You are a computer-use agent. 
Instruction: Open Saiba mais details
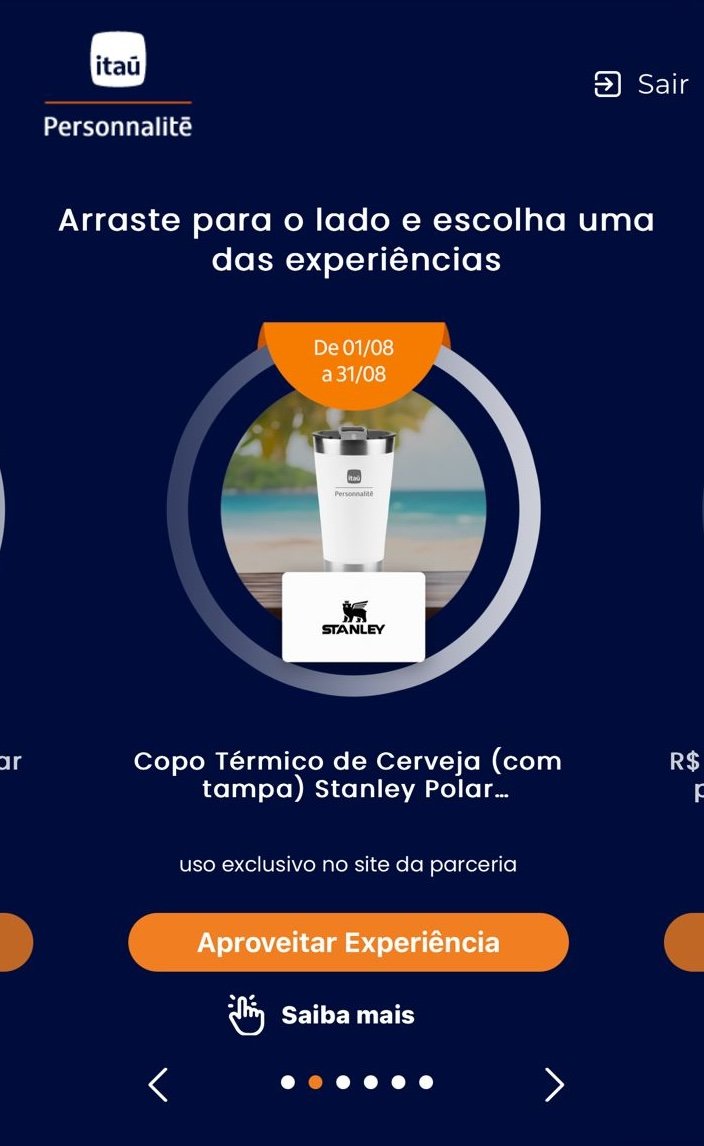(x=322, y=1016)
